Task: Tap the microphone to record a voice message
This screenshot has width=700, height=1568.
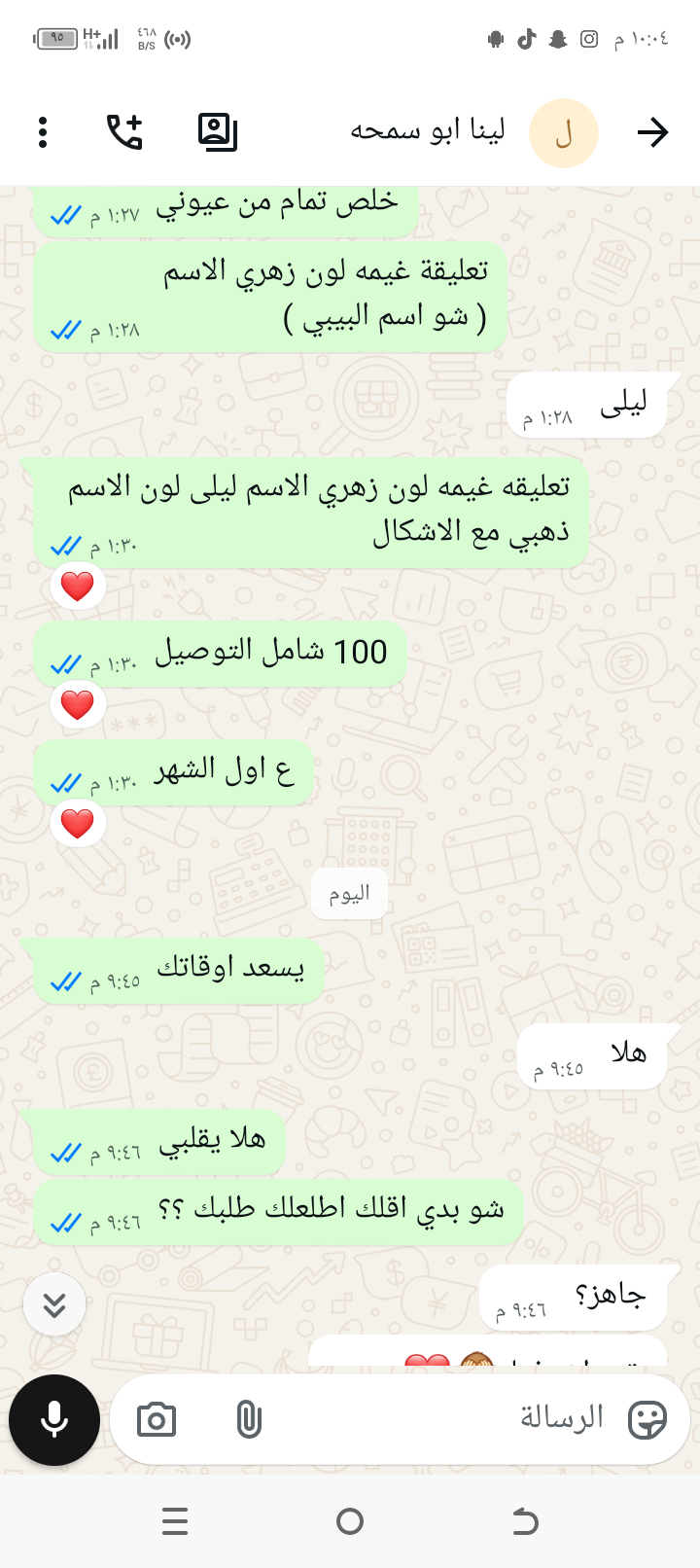Action: [x=54, y=1420]
